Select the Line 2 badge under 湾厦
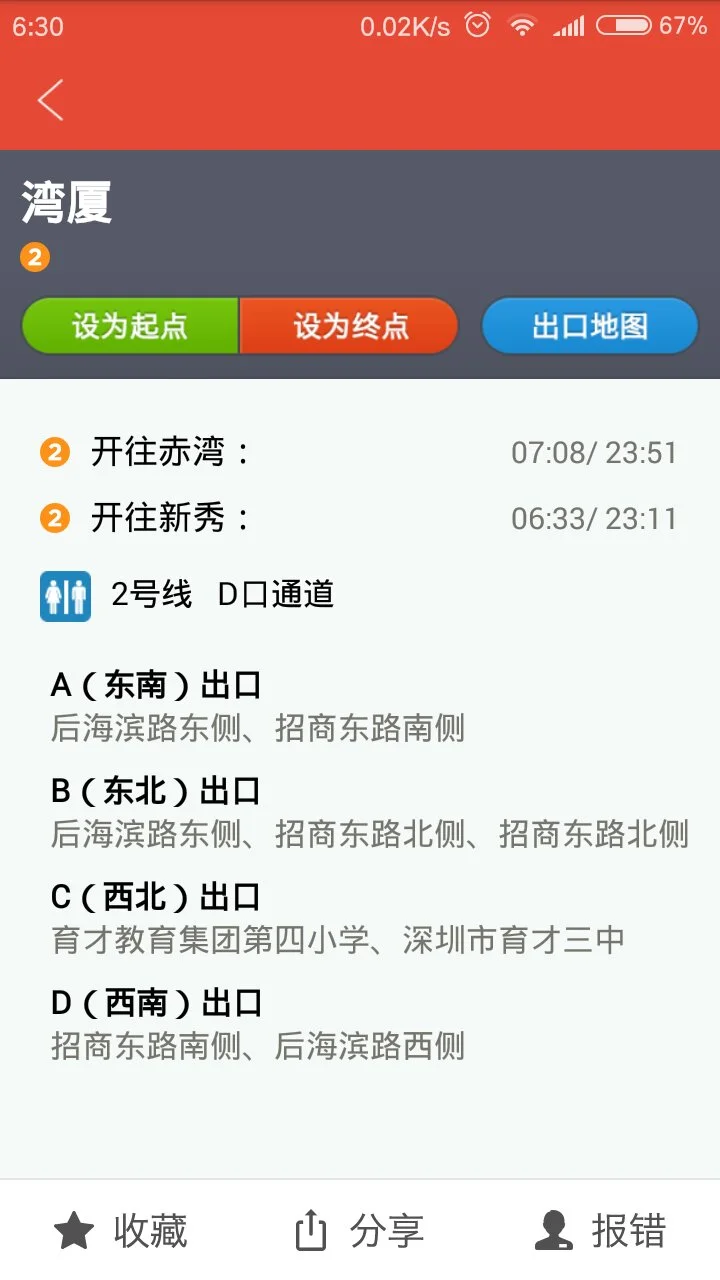Viewport: 720px width, 1280px height. (x=34, y=257)
